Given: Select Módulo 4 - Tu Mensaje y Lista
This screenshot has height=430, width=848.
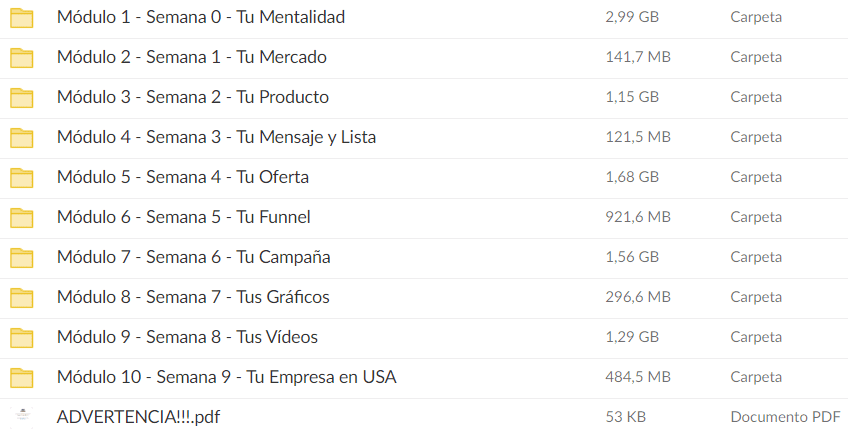Looking at the screenshot, I should [216, 137].
